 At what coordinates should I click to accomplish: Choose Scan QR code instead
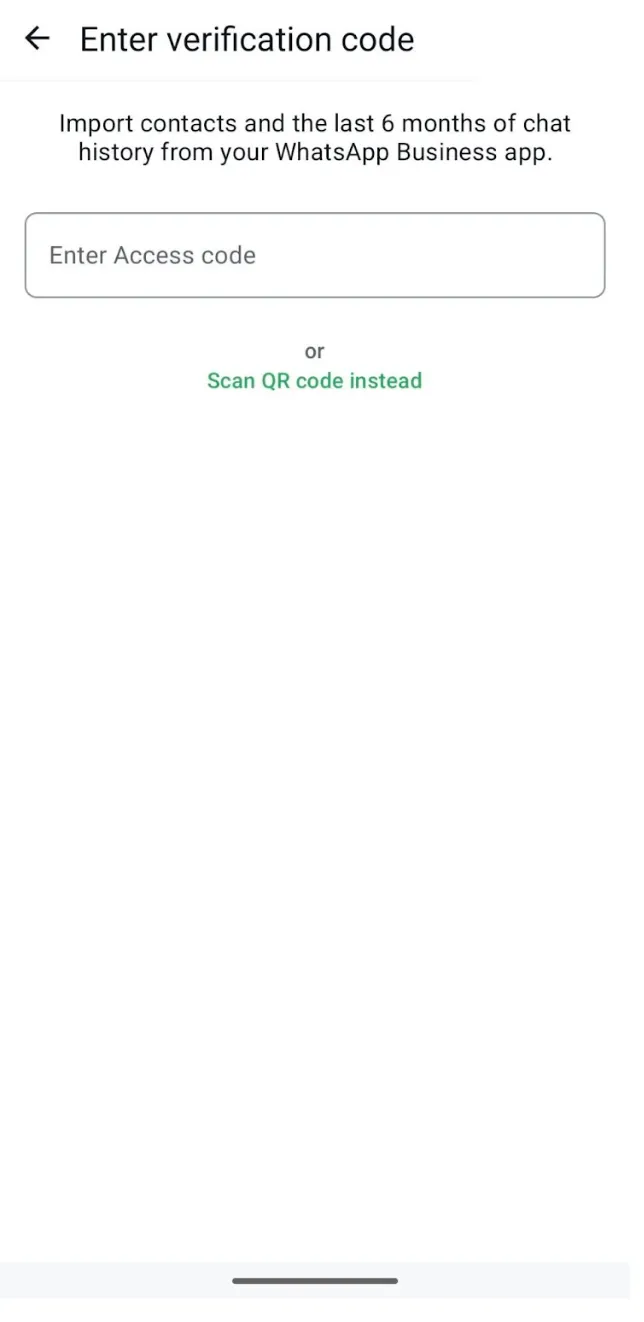point(314,381)
